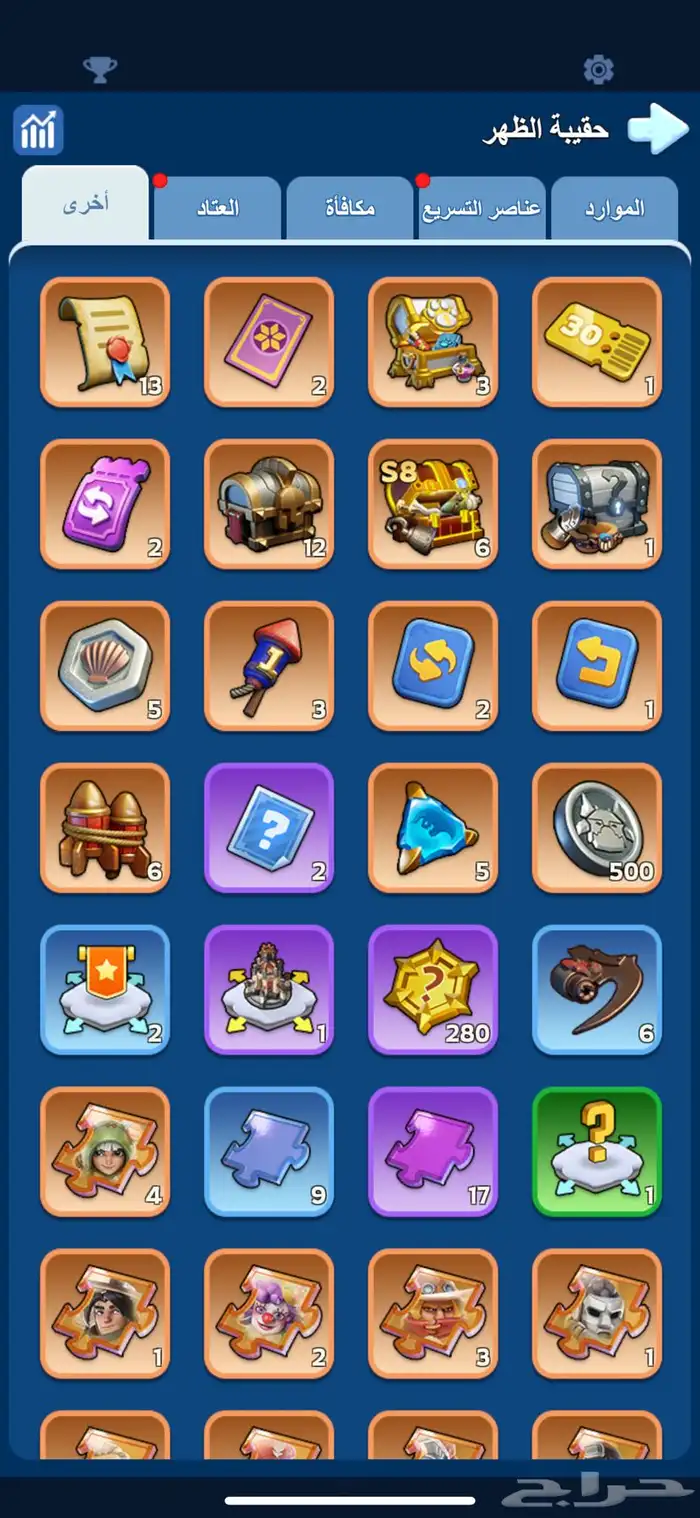Open the golden 30 ticket item
This screenshot has width=700, height=1518.
click(x=597, y=342)
